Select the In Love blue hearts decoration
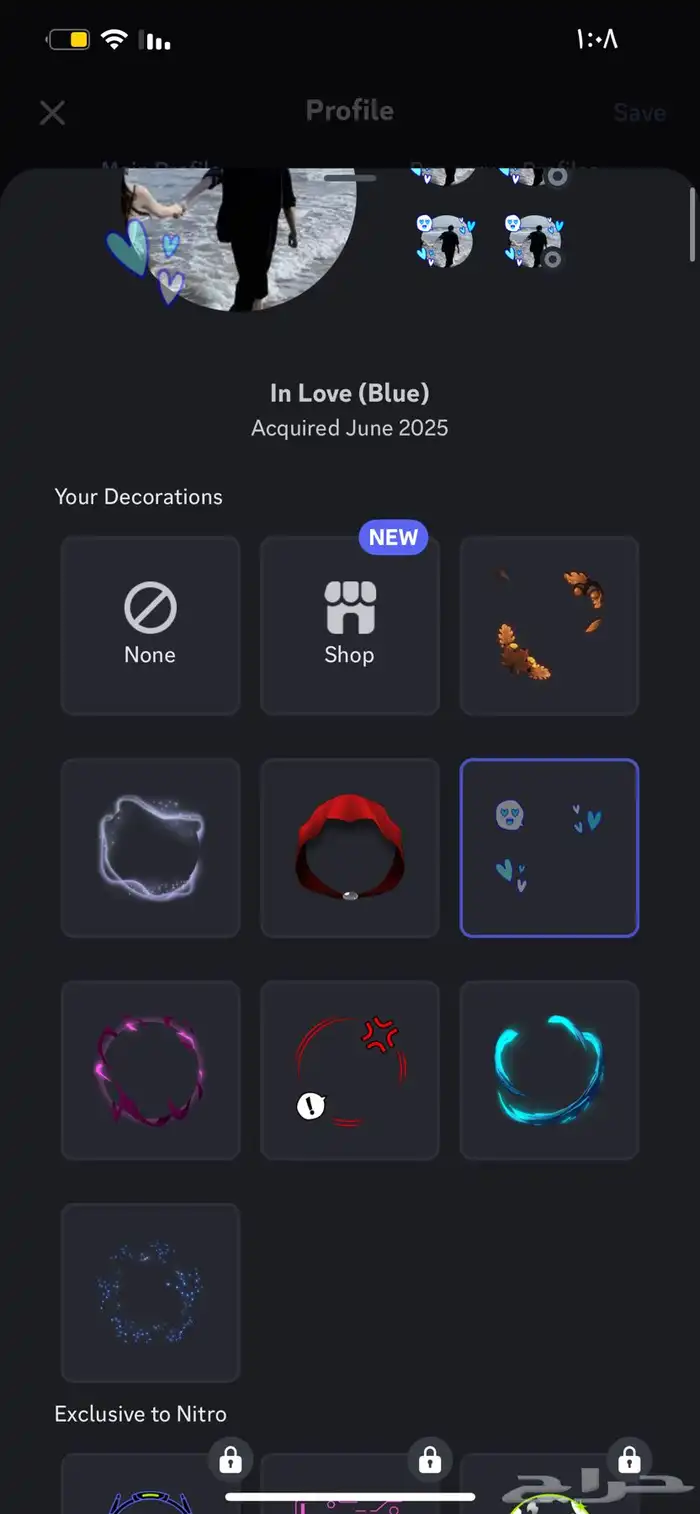The width and height of the screenshot is (700, 1514). point(549,848)
